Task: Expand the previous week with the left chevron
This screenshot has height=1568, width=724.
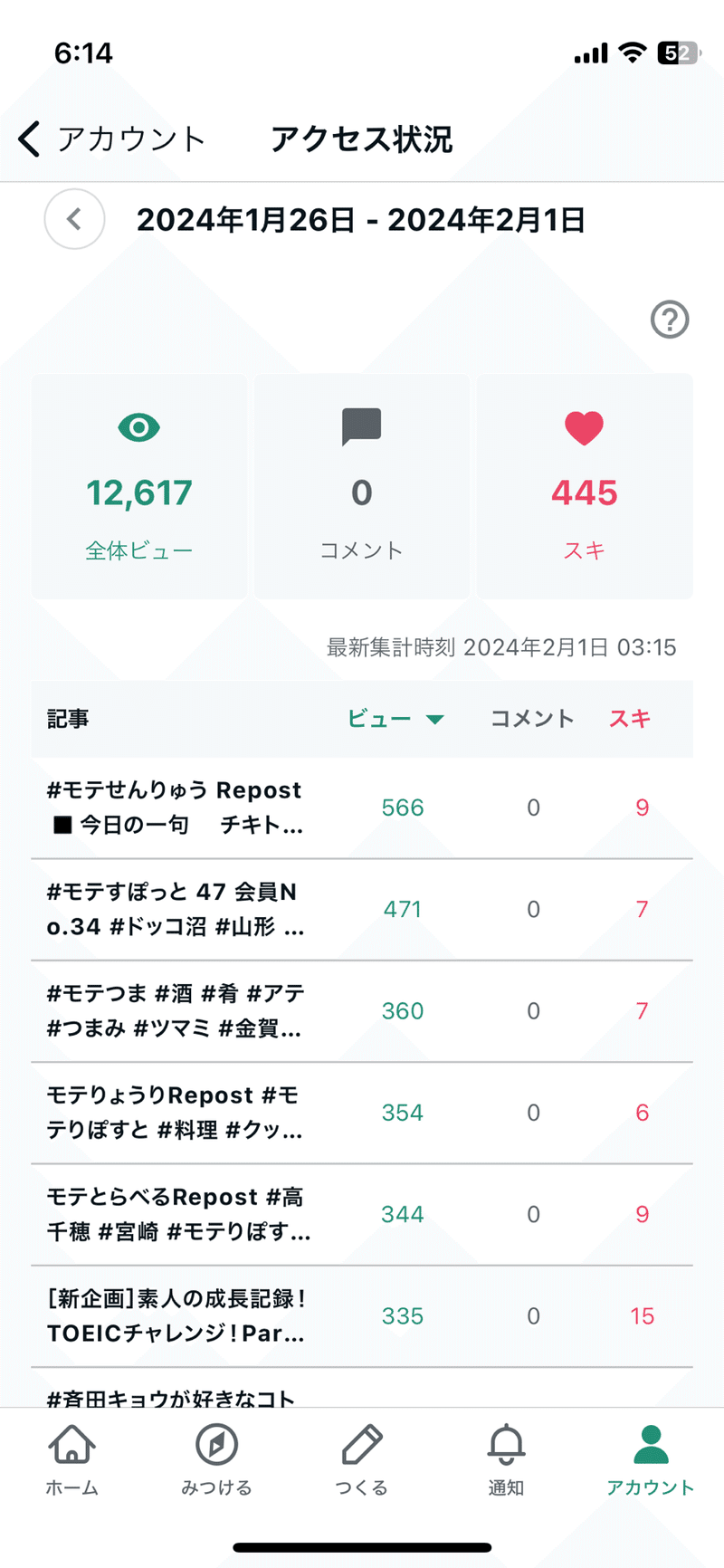Action: (x=74, y=219)
